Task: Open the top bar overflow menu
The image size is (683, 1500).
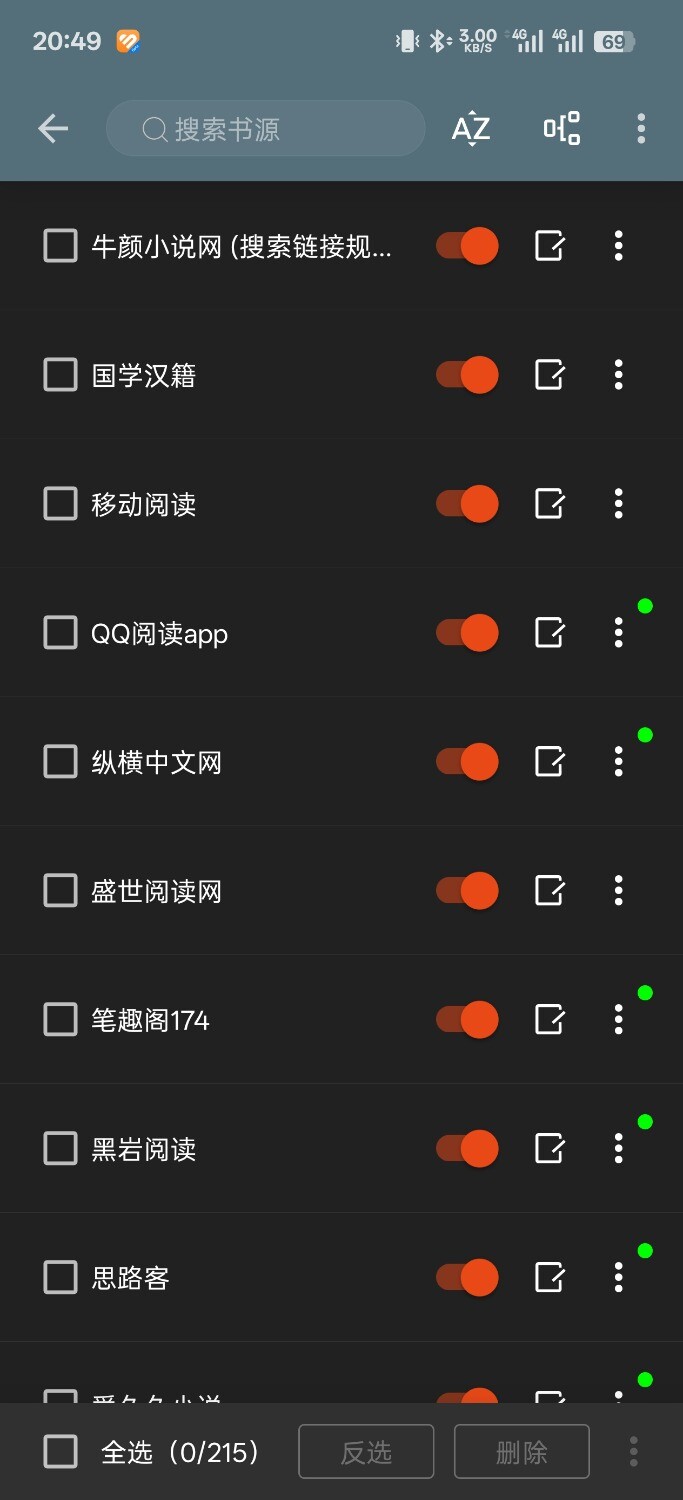Action: [x=641, y=129]
